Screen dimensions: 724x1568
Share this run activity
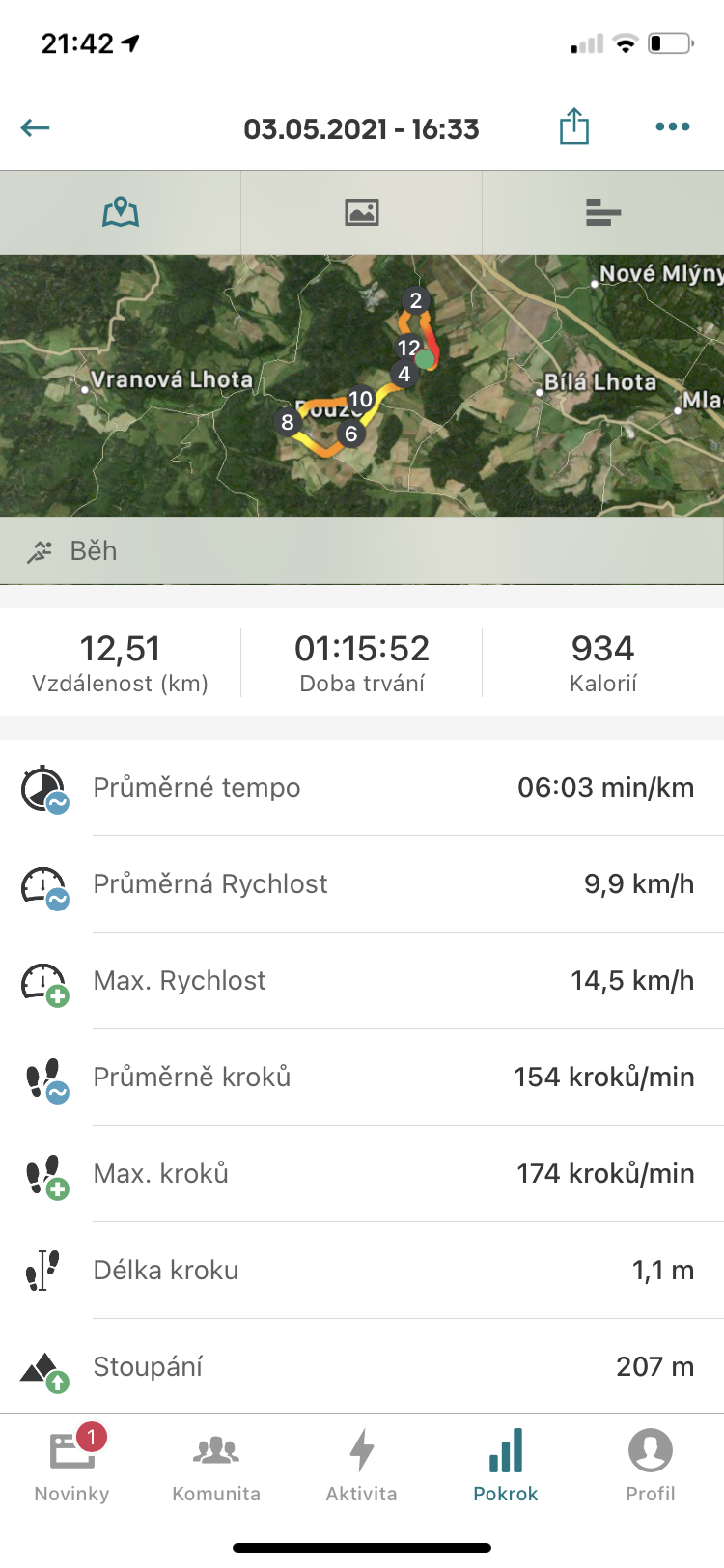click(573, 126)
